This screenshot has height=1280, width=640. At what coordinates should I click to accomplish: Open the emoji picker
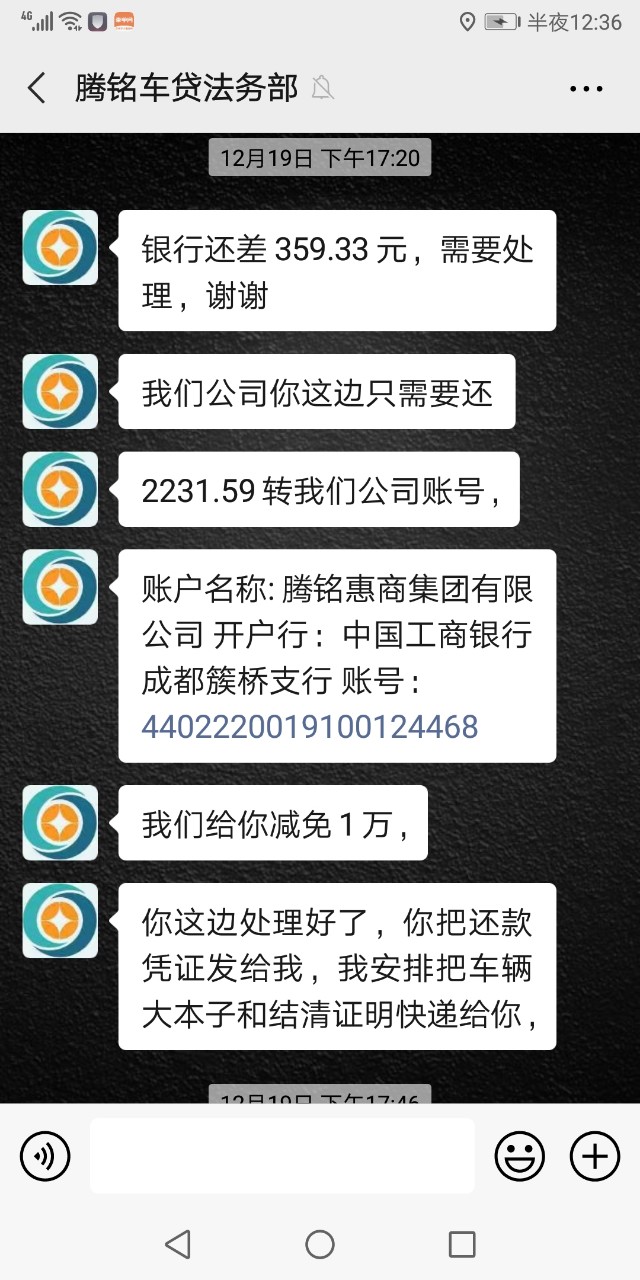pyautogui.click(x=520, y=1157)
